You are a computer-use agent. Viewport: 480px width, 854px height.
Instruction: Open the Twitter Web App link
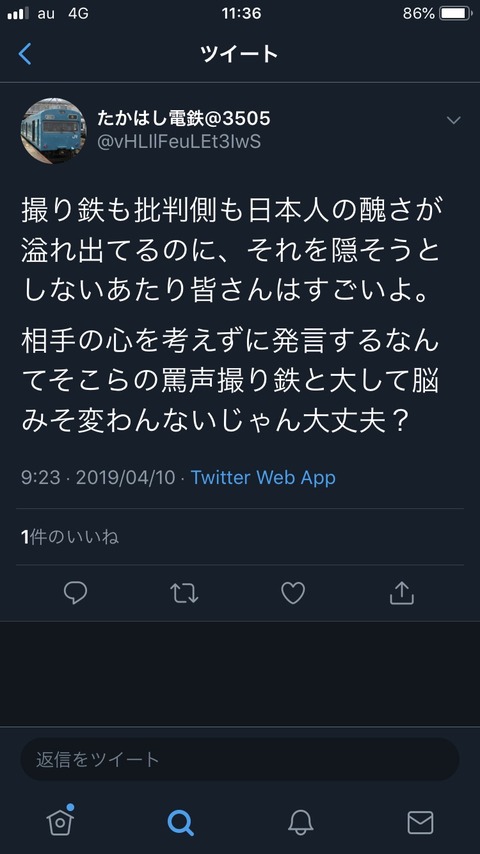tap(263, 478)
